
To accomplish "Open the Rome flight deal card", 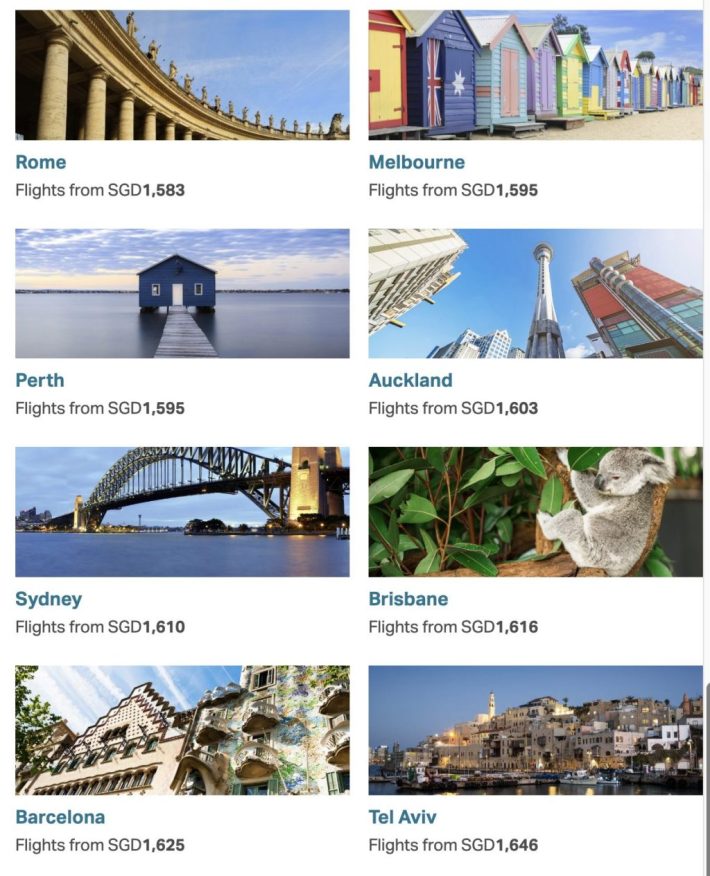I will click(x=182, y=75).
